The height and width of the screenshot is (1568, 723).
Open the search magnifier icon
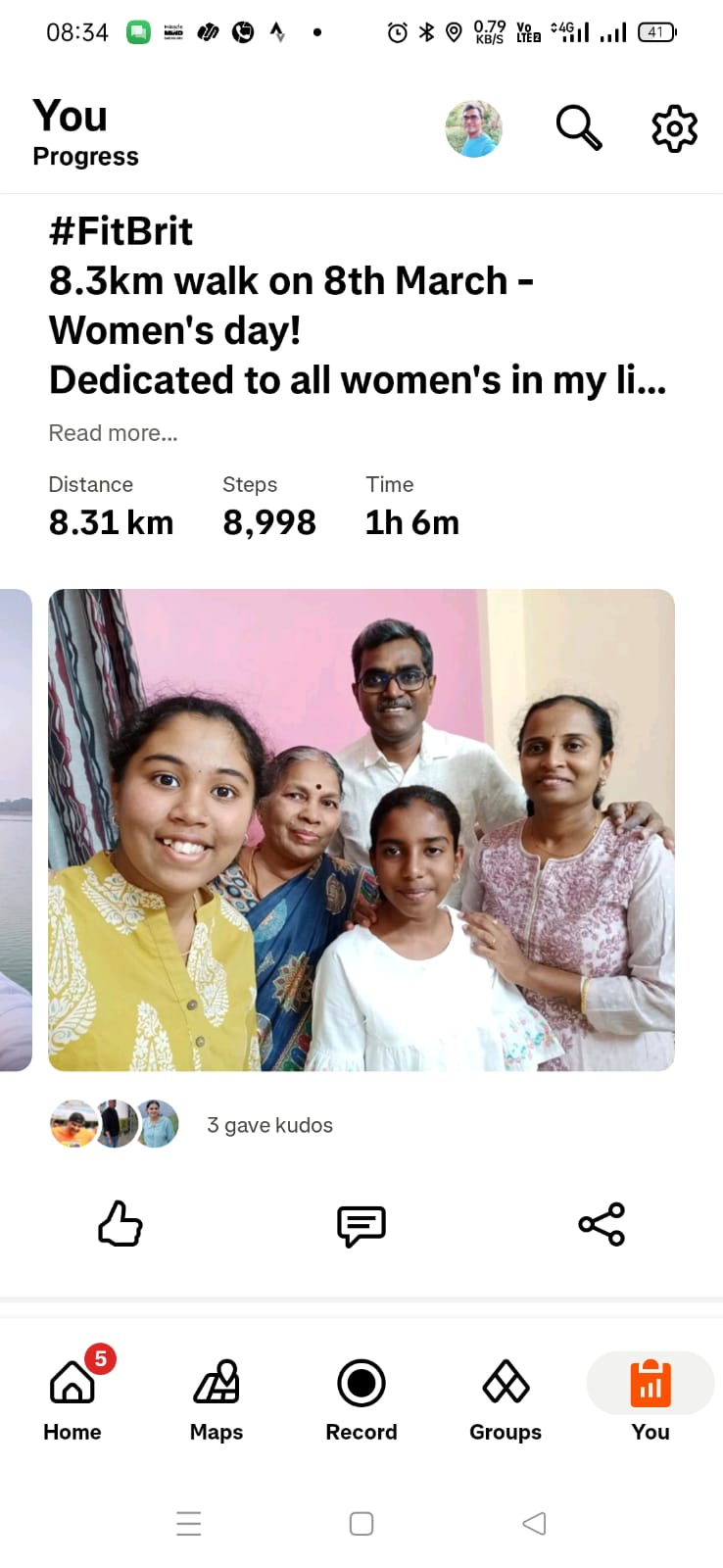pos(578,127)
